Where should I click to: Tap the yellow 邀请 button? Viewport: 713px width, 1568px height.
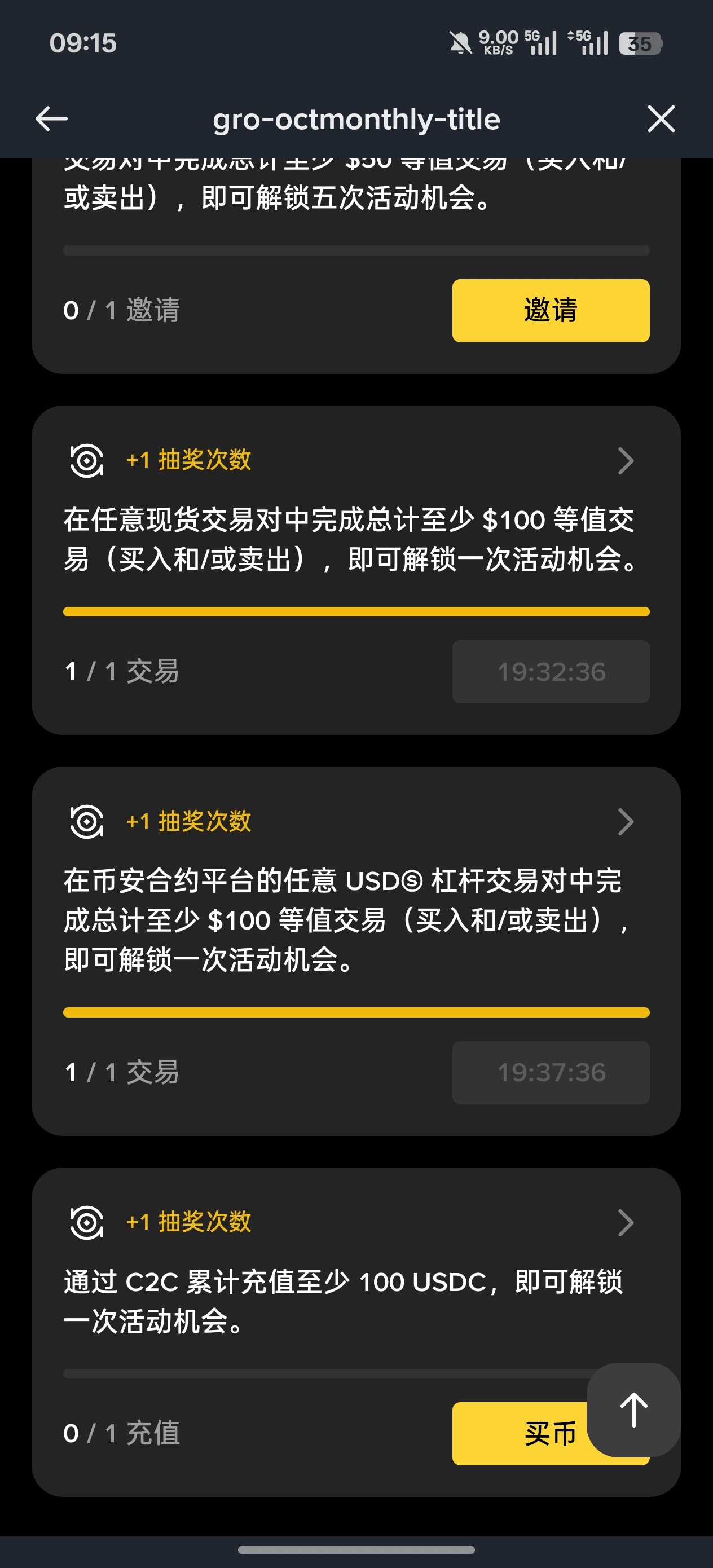pyautogui.click(x=550, y=310)
